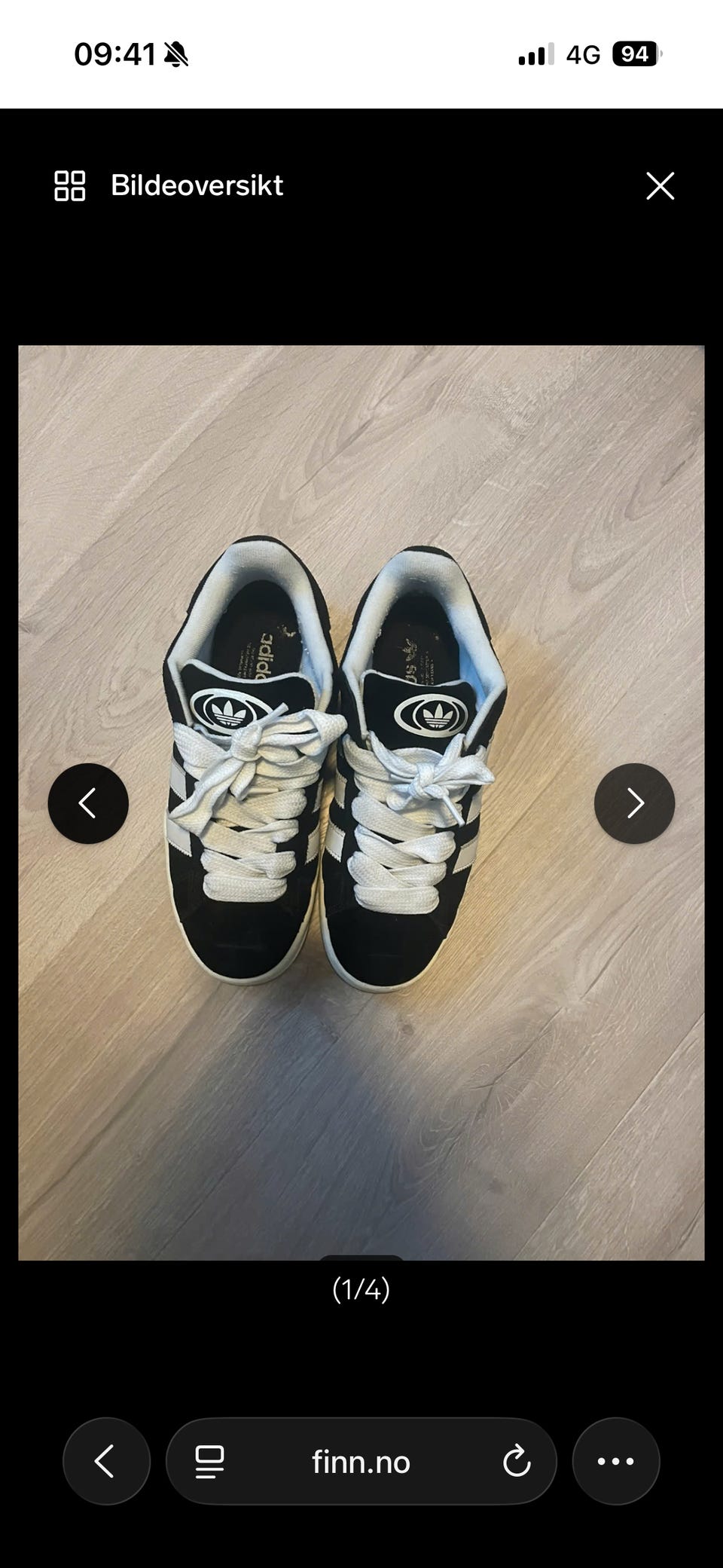Go to the previous photo

pos(88,803)
